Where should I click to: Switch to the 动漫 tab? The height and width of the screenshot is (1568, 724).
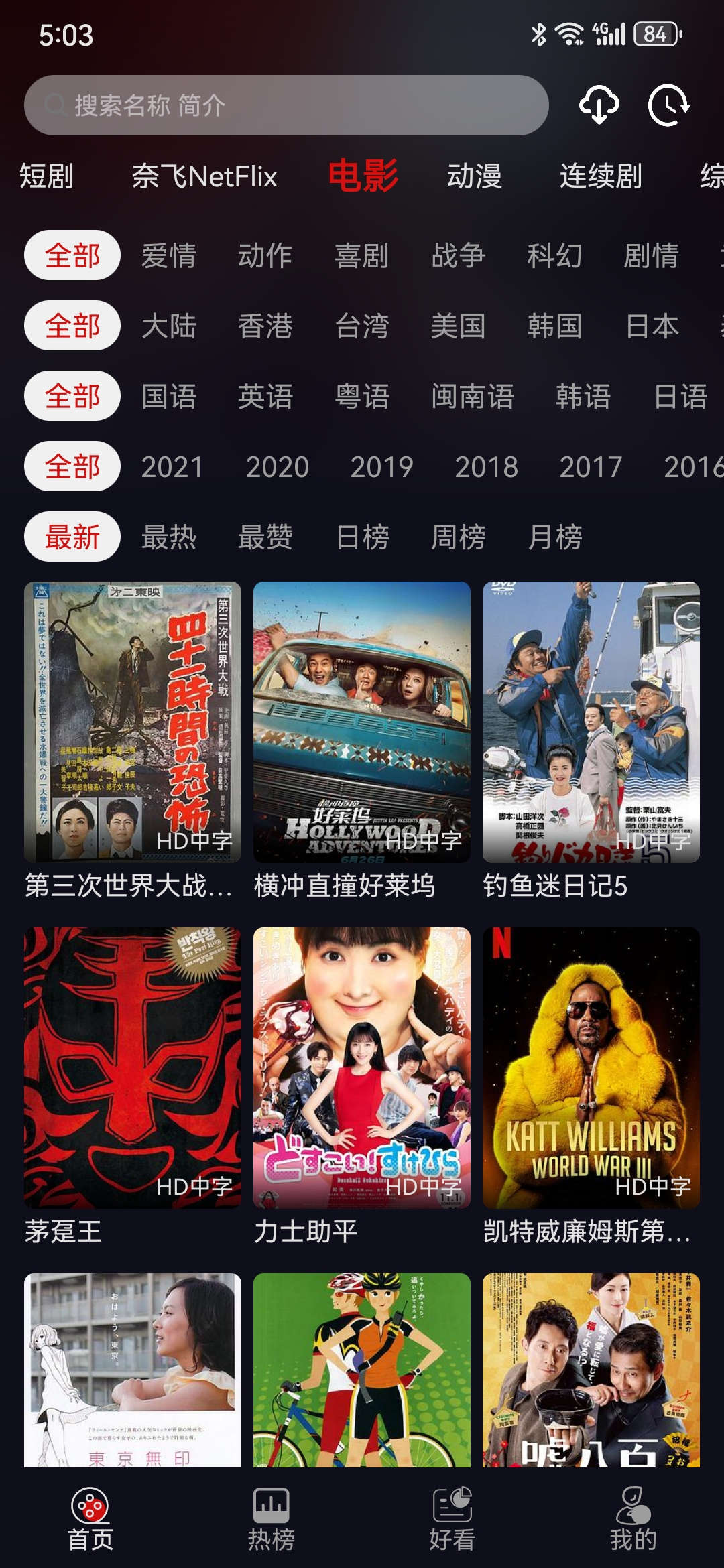(474, 176)
